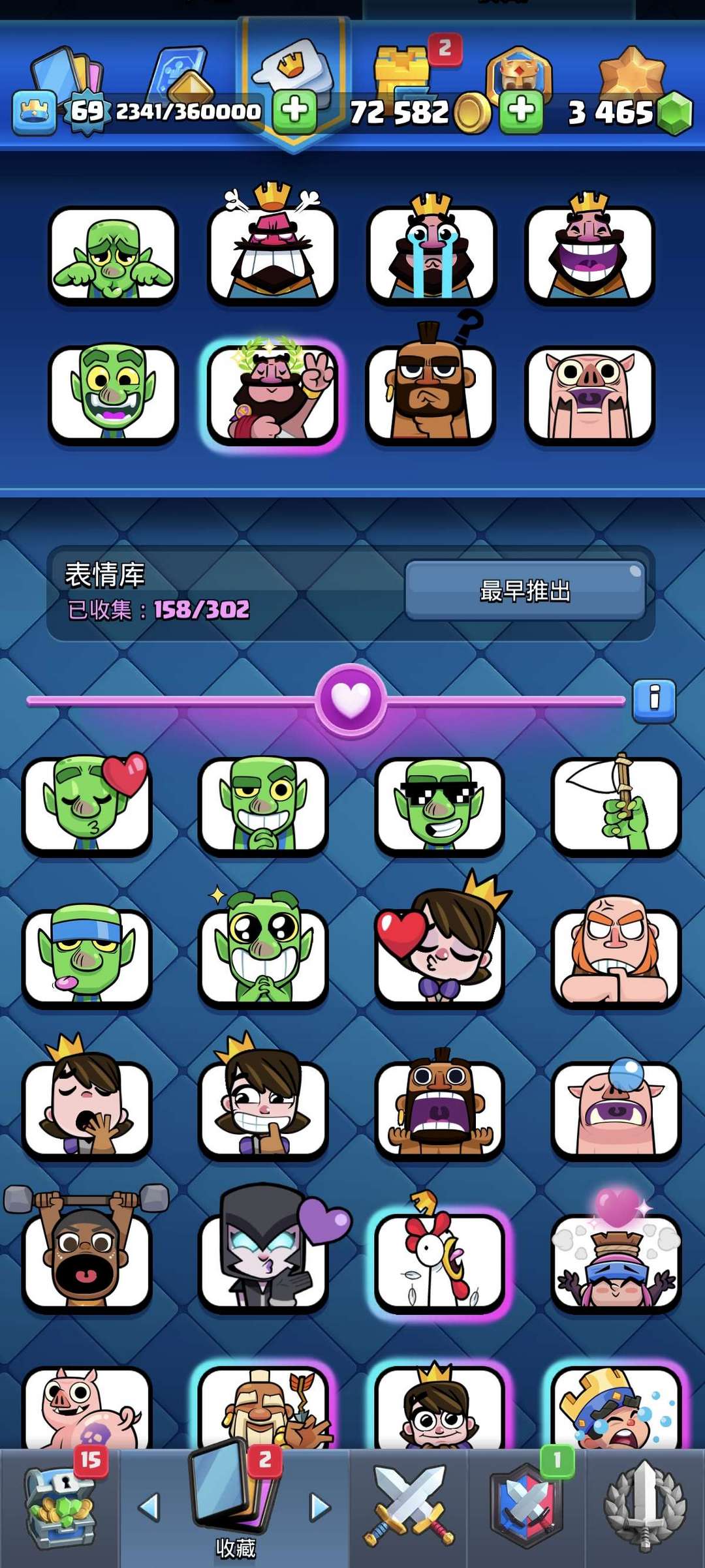The image size is (705, 1568).
Task: Select the confused hog rider emote
Action: tap(431, 393)
